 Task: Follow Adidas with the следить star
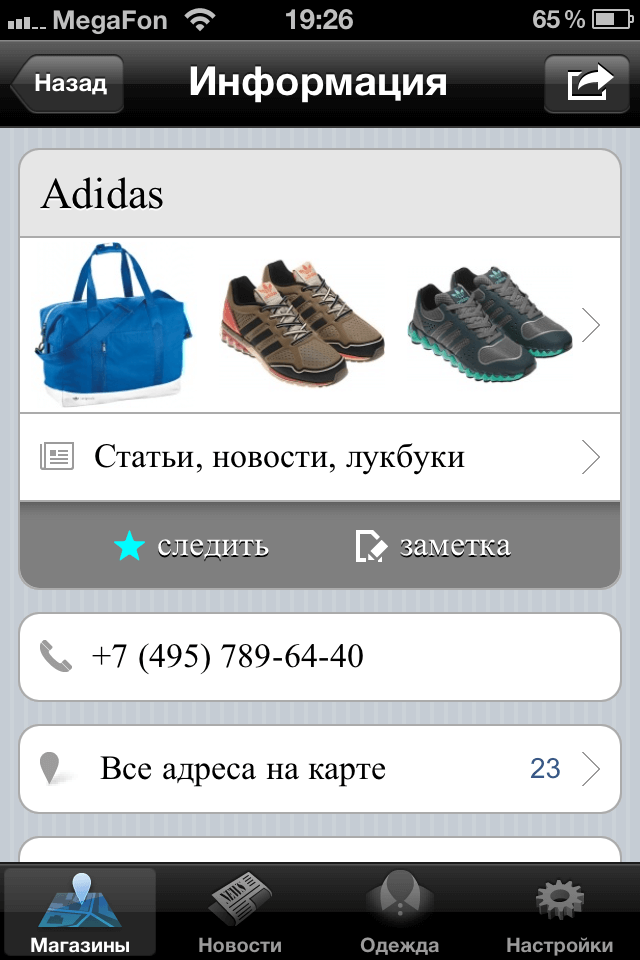click(x=190, y=546)
